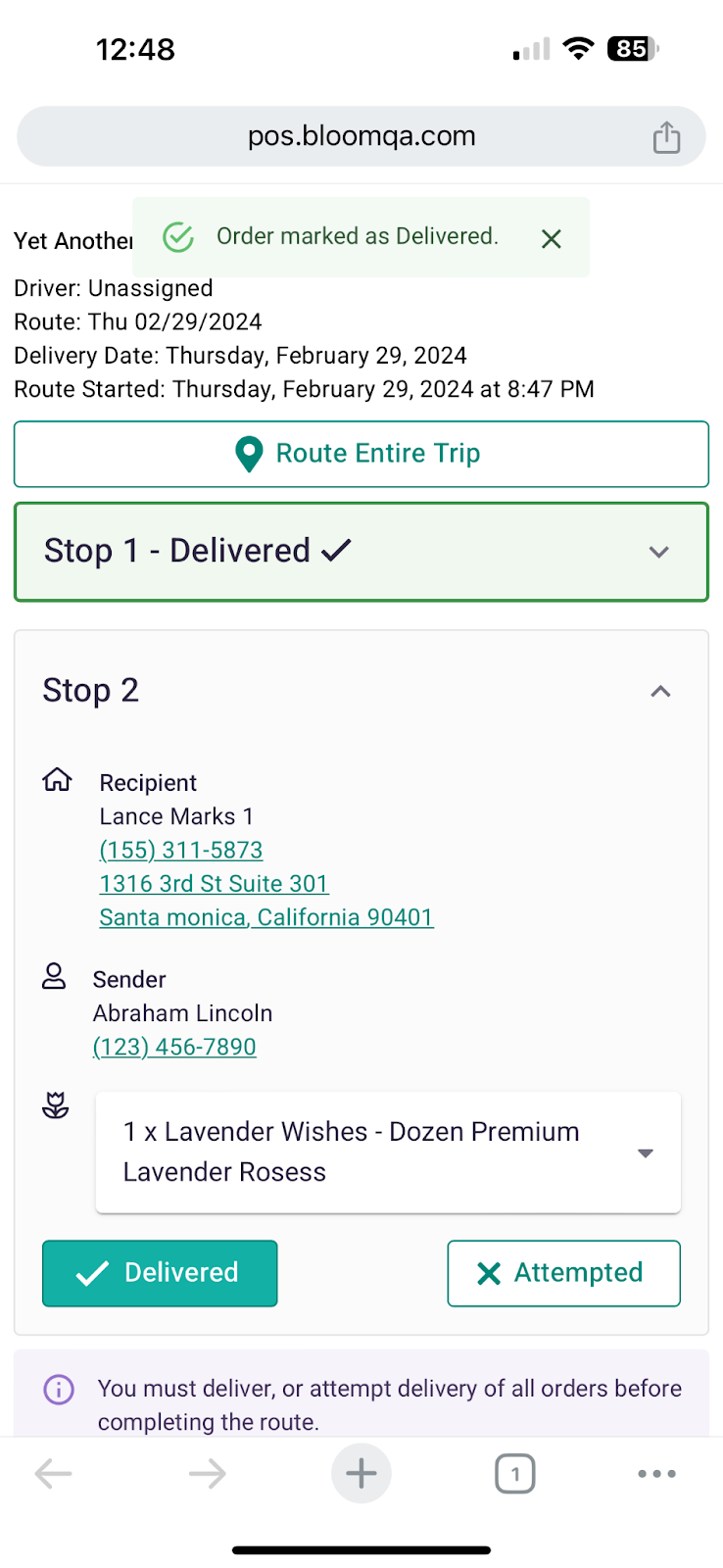Tap the Route Entire Trip button
723x1568 pixels.
(x=361, y=454)
